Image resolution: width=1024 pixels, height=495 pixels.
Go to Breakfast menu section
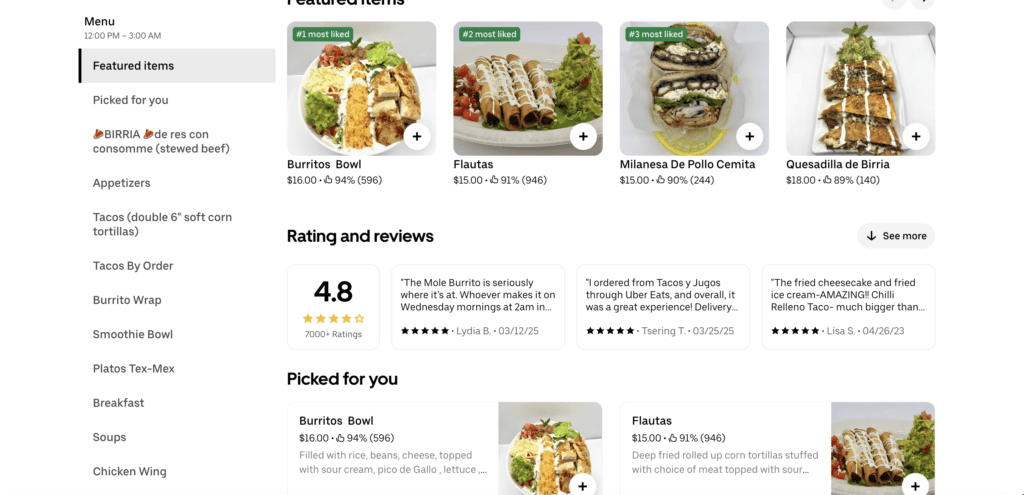pos(119,403)
